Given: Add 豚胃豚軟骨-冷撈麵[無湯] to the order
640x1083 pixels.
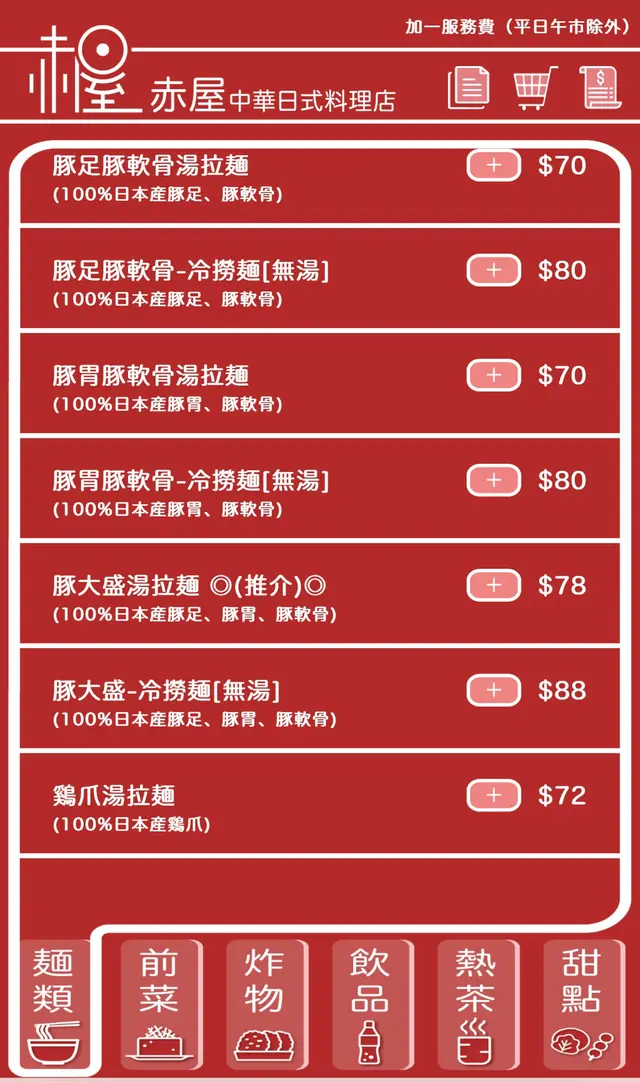Looking at the screenshot, I should pyautogui.click(x=494, y=480).
